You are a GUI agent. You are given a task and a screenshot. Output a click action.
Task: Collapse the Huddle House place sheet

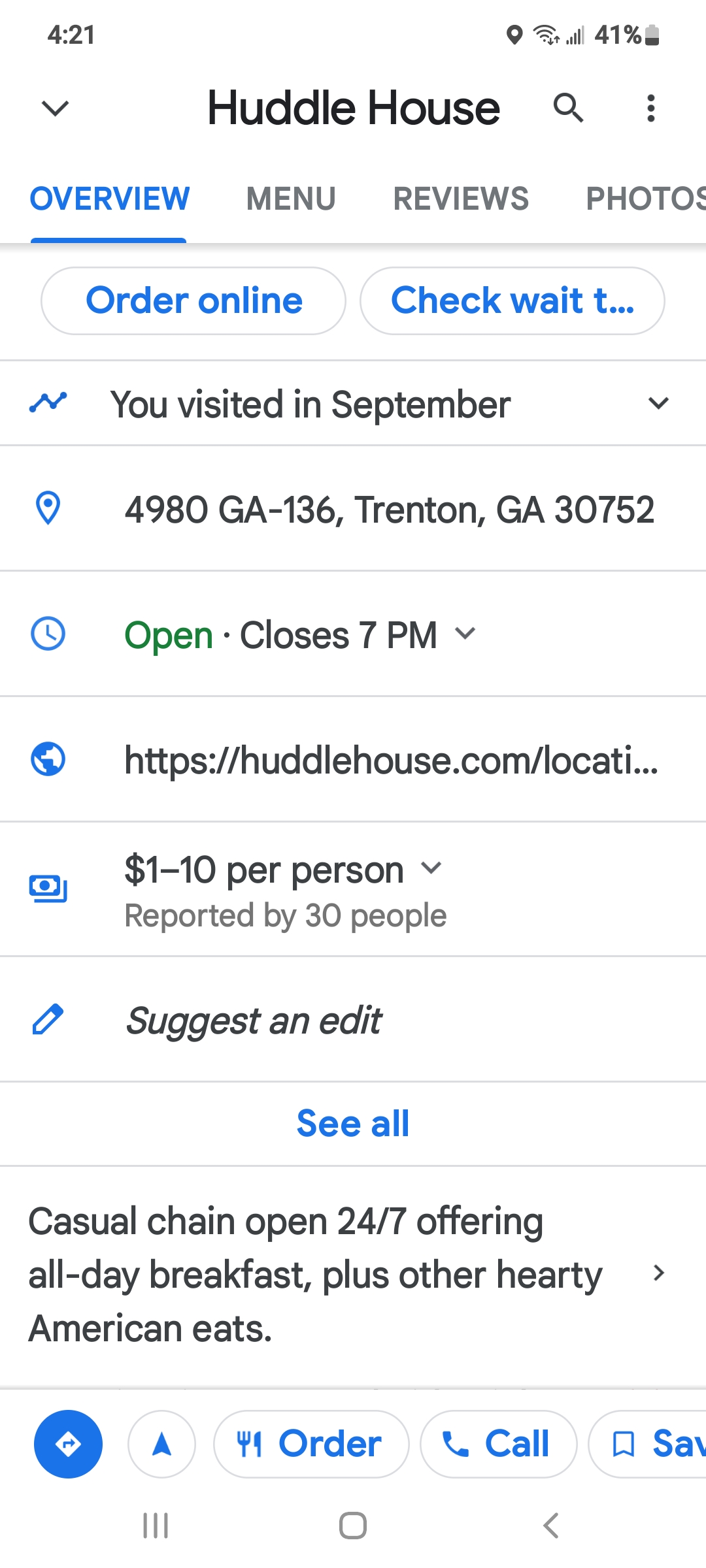point(55,108)
